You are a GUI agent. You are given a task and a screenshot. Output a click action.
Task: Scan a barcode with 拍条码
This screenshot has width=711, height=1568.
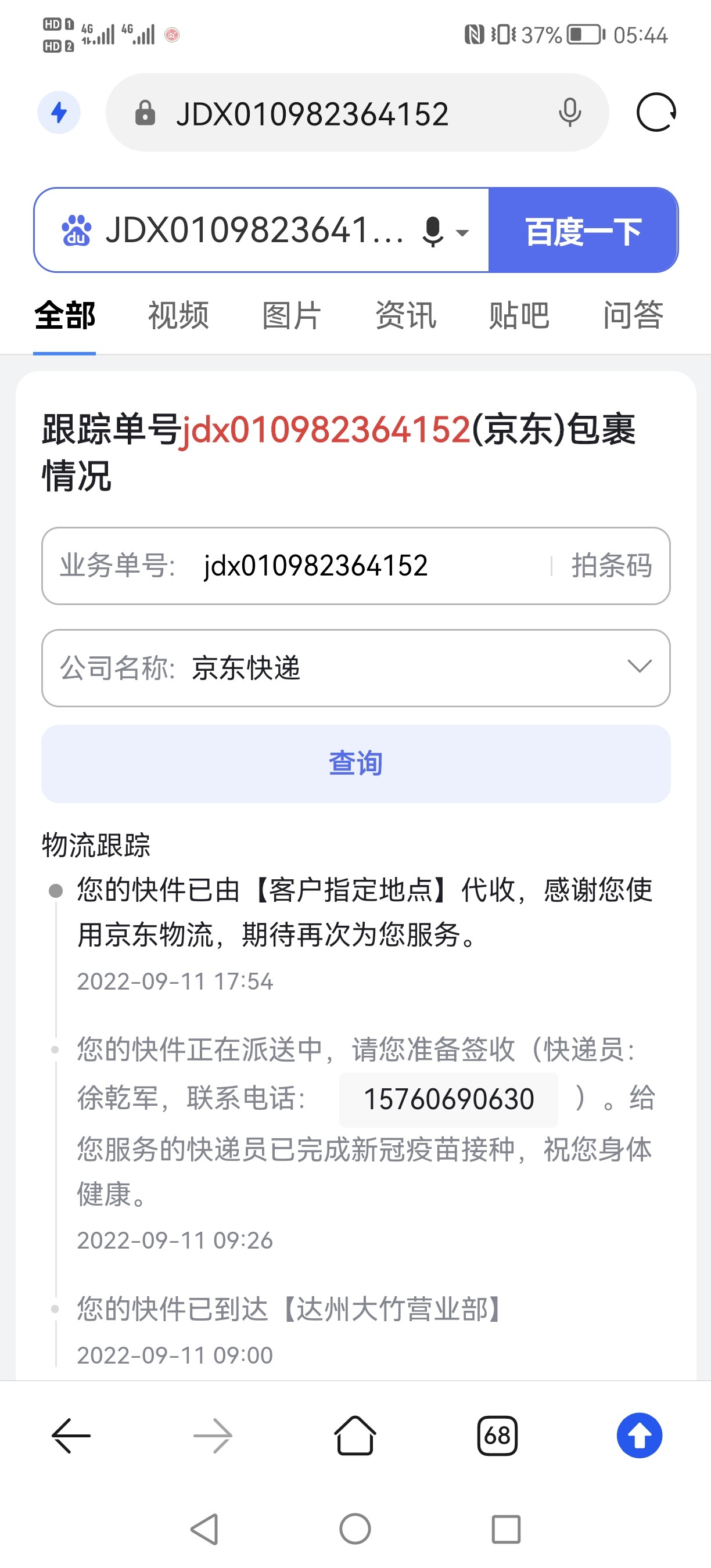pos(611,566)
